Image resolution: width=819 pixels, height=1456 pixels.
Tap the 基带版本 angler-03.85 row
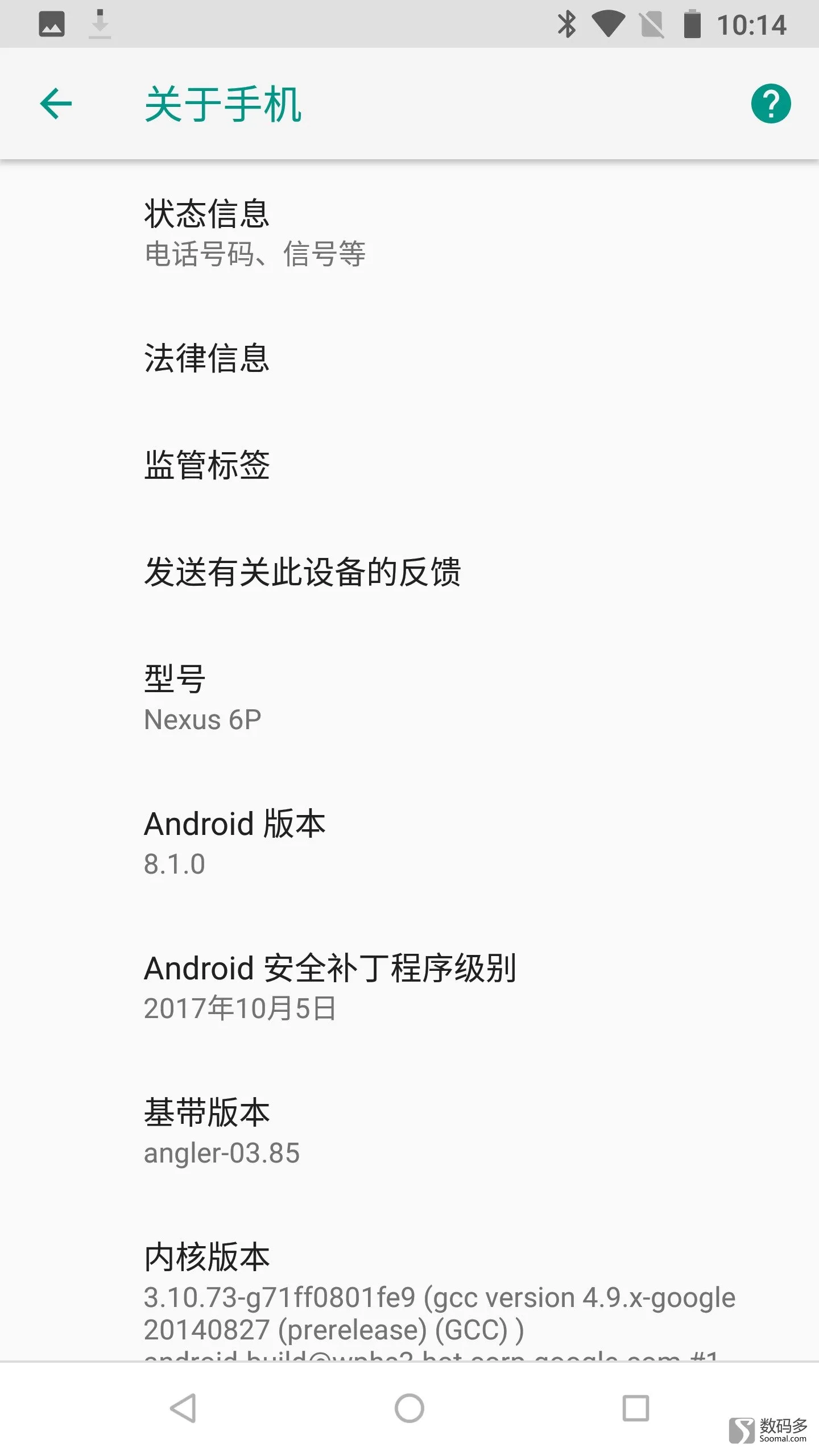click(x=409, y=1132)
